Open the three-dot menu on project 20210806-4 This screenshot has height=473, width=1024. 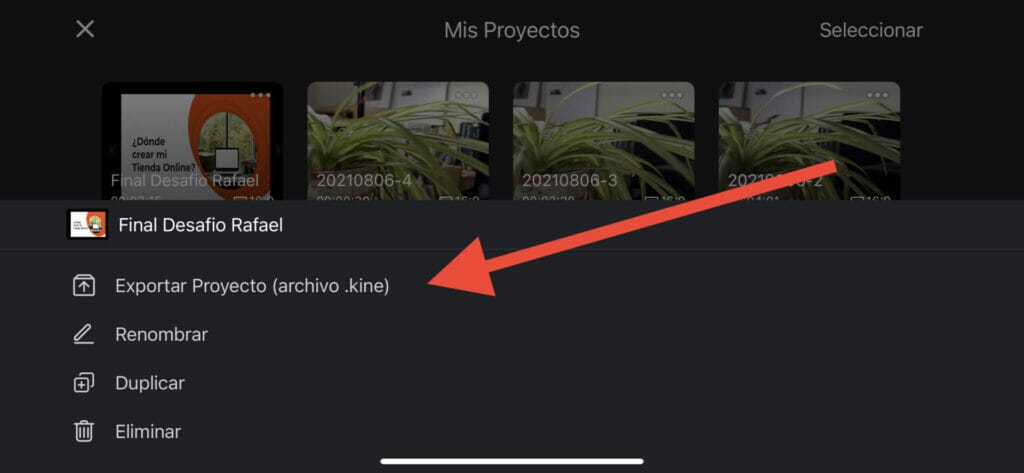(x=466, y=95)
